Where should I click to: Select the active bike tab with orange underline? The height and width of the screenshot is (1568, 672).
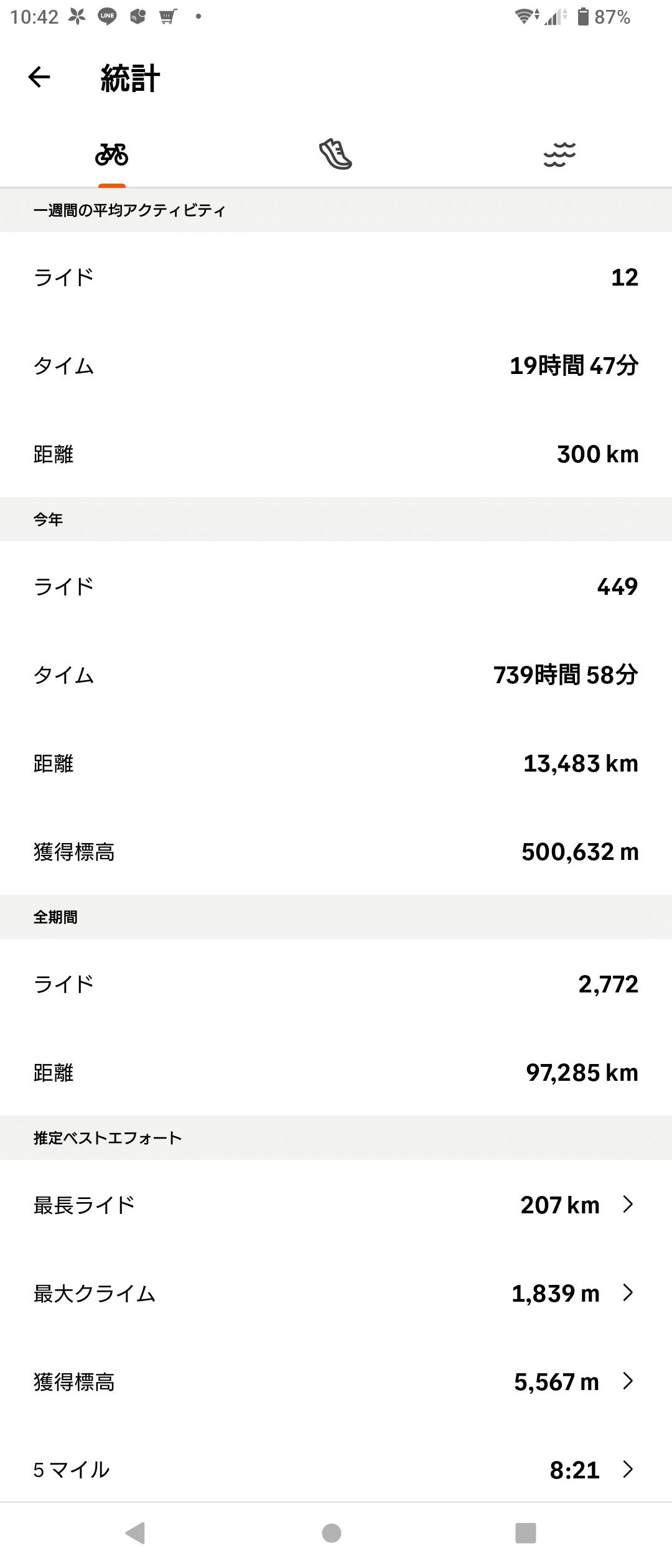(x=113, y=154)
